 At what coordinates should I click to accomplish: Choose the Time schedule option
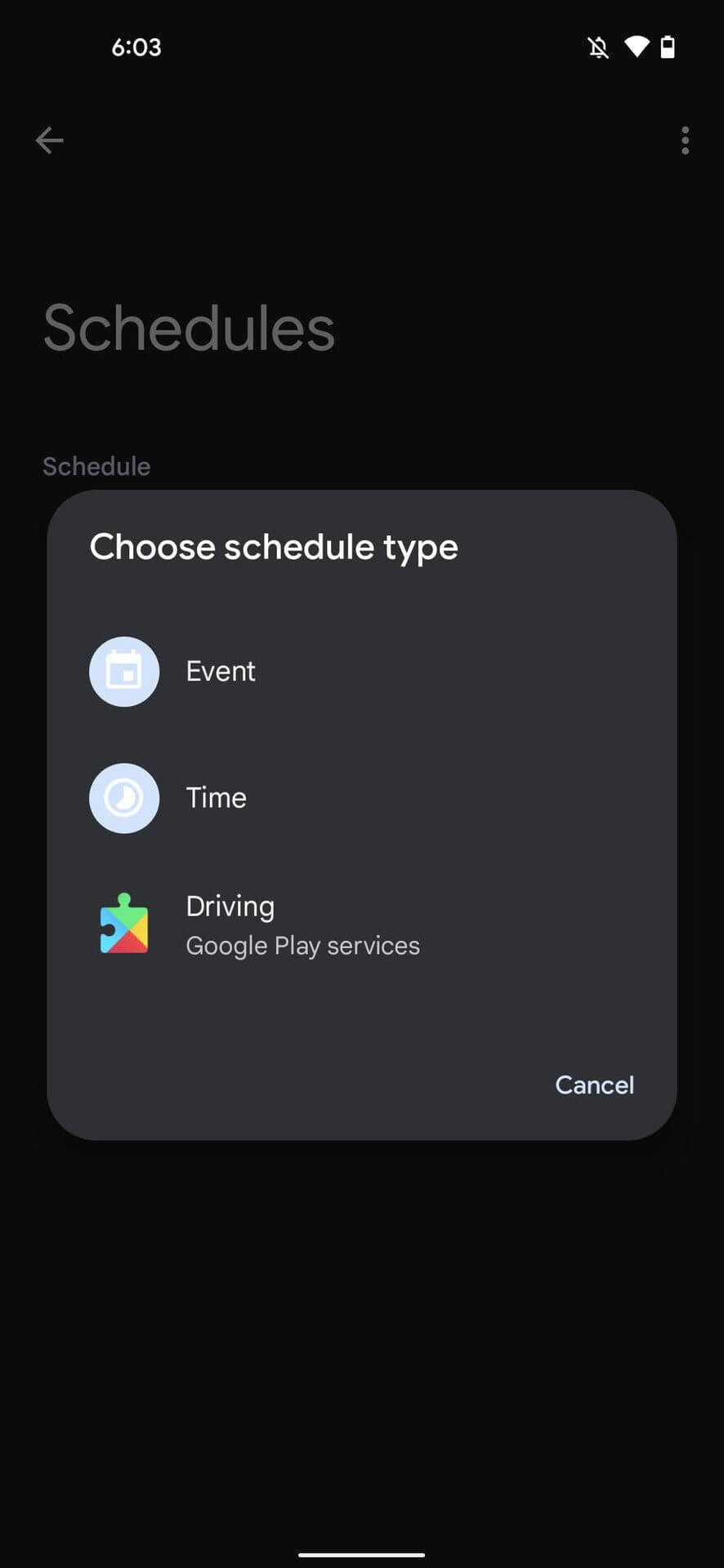[x=216, y=798]
